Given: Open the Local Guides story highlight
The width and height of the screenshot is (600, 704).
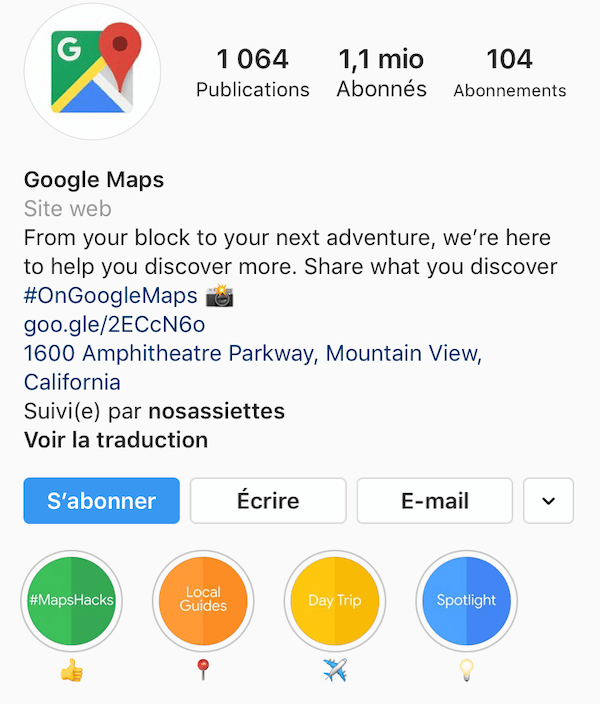Looking at the screenshot, I should (x=203, y=601).
